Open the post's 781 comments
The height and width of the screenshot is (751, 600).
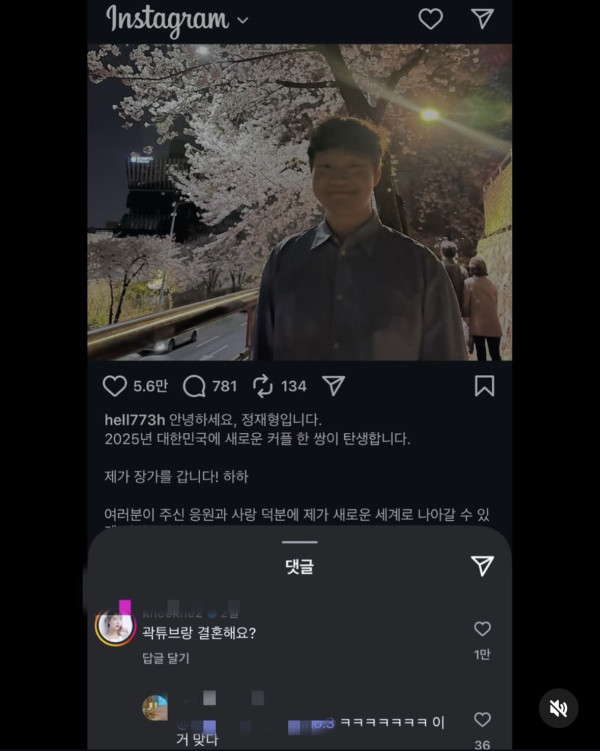point(195,386)
